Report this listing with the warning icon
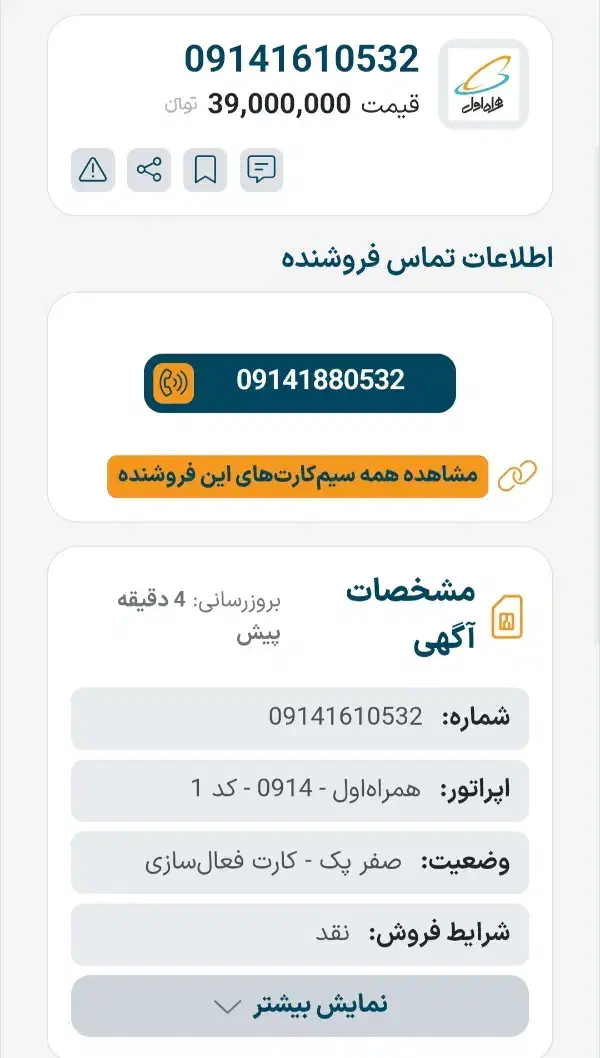 tap(93, 170)
